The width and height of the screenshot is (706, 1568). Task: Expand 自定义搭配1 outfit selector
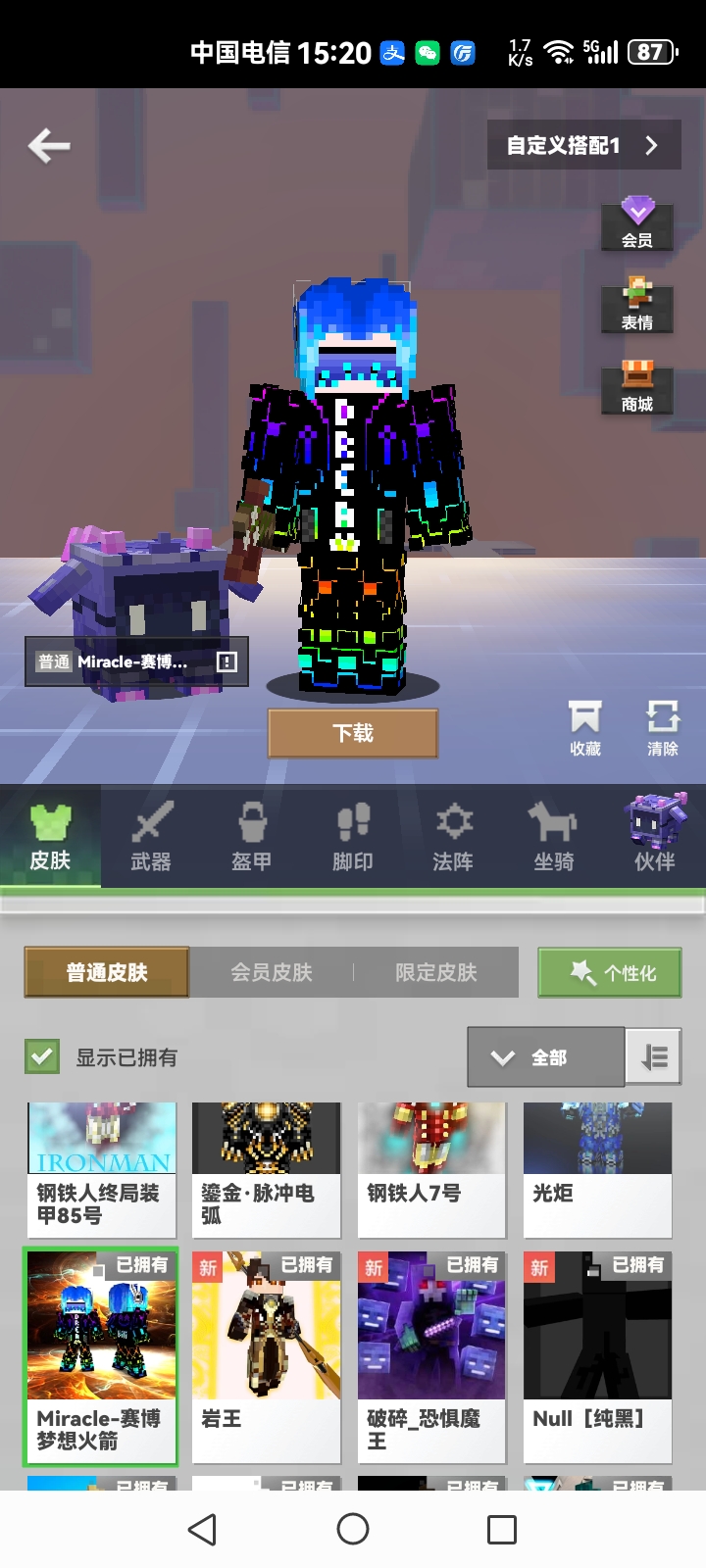pyautogui.click(x=582, y=144)
